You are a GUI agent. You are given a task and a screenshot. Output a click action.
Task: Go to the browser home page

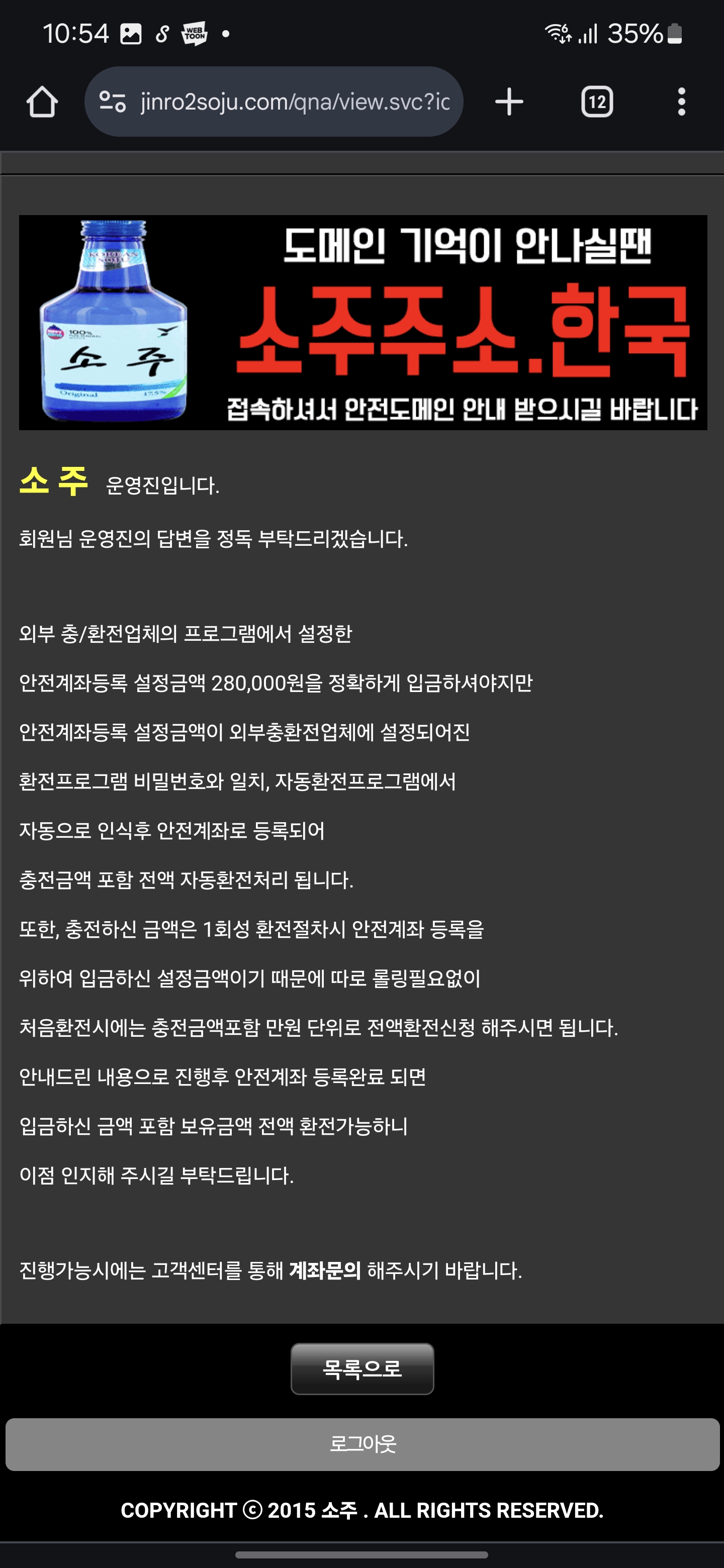[x=42, y=102]
